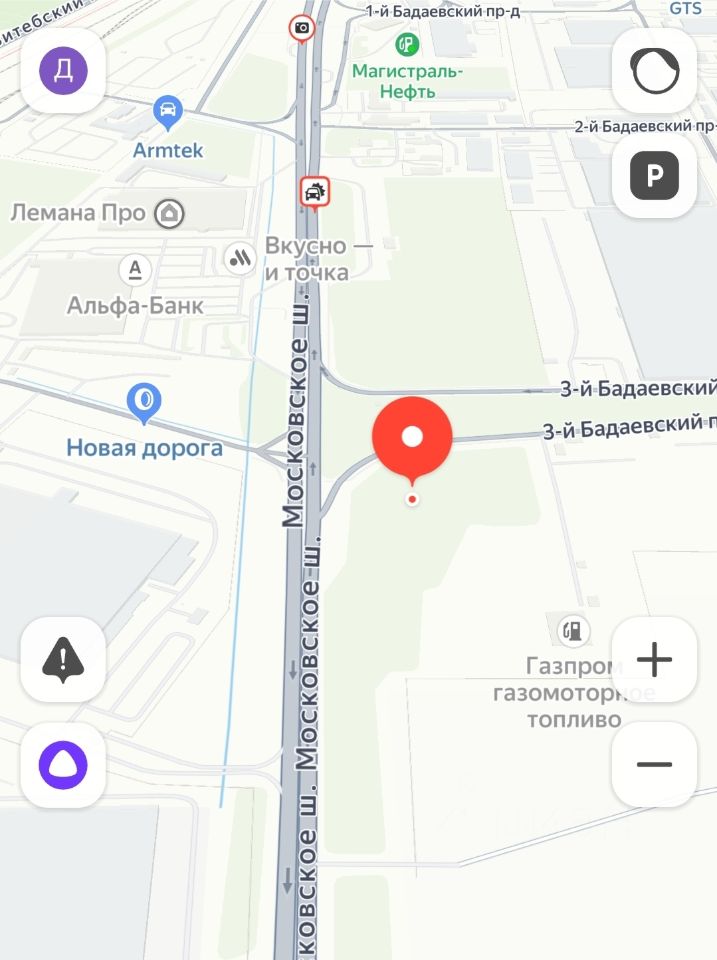Image resolution: width=717 pixels, height=960 pixels.
Task: Report a road event with warning icon
Action: pos(63,660)
